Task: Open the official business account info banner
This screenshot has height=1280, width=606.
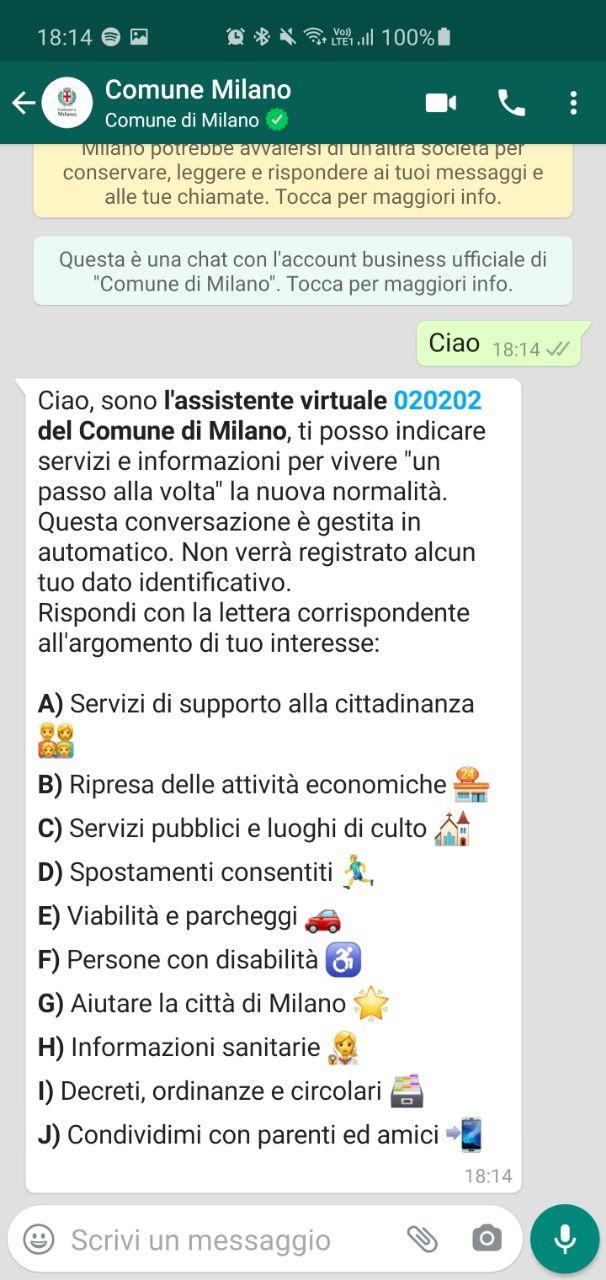Action: click(303, 271)
